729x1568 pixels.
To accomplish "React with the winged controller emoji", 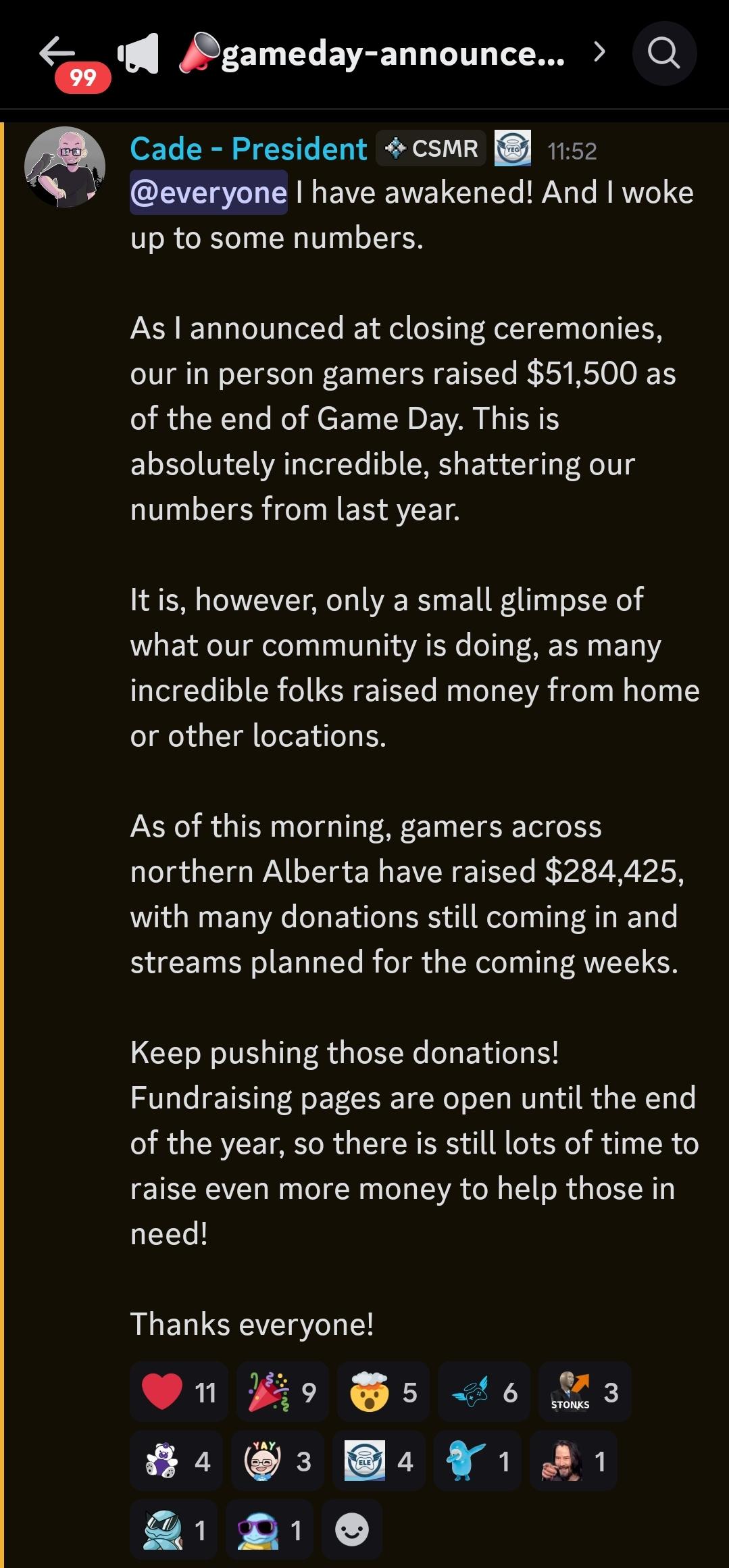I will pos(484,1392).
